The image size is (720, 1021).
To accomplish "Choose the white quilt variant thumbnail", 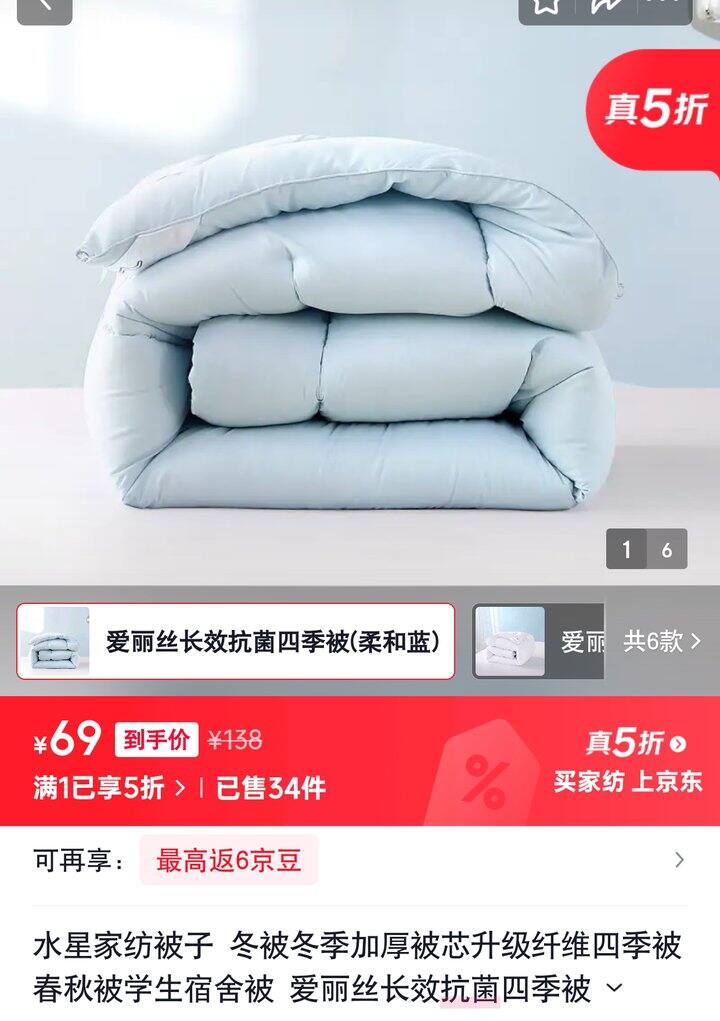I will tap(510, 641).
